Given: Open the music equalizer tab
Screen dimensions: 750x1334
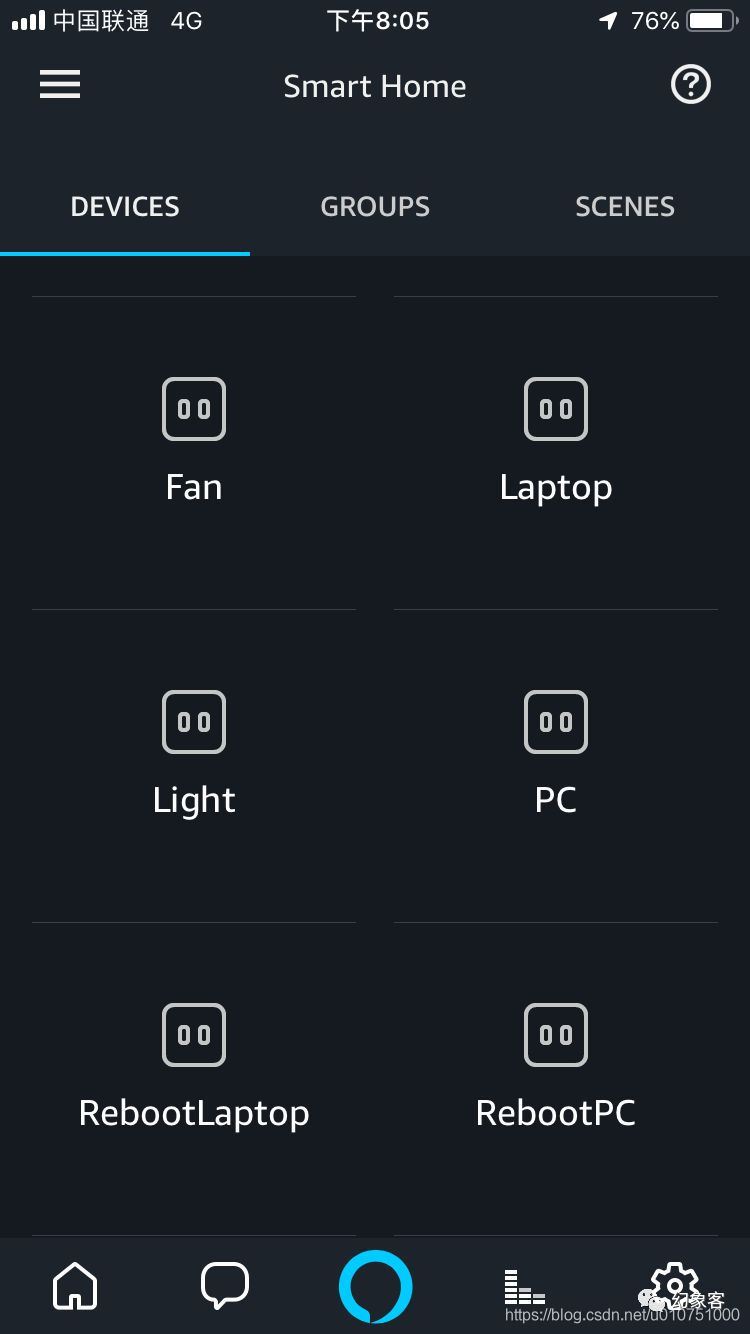Looking at the screenshot, I should (524, 1286).
